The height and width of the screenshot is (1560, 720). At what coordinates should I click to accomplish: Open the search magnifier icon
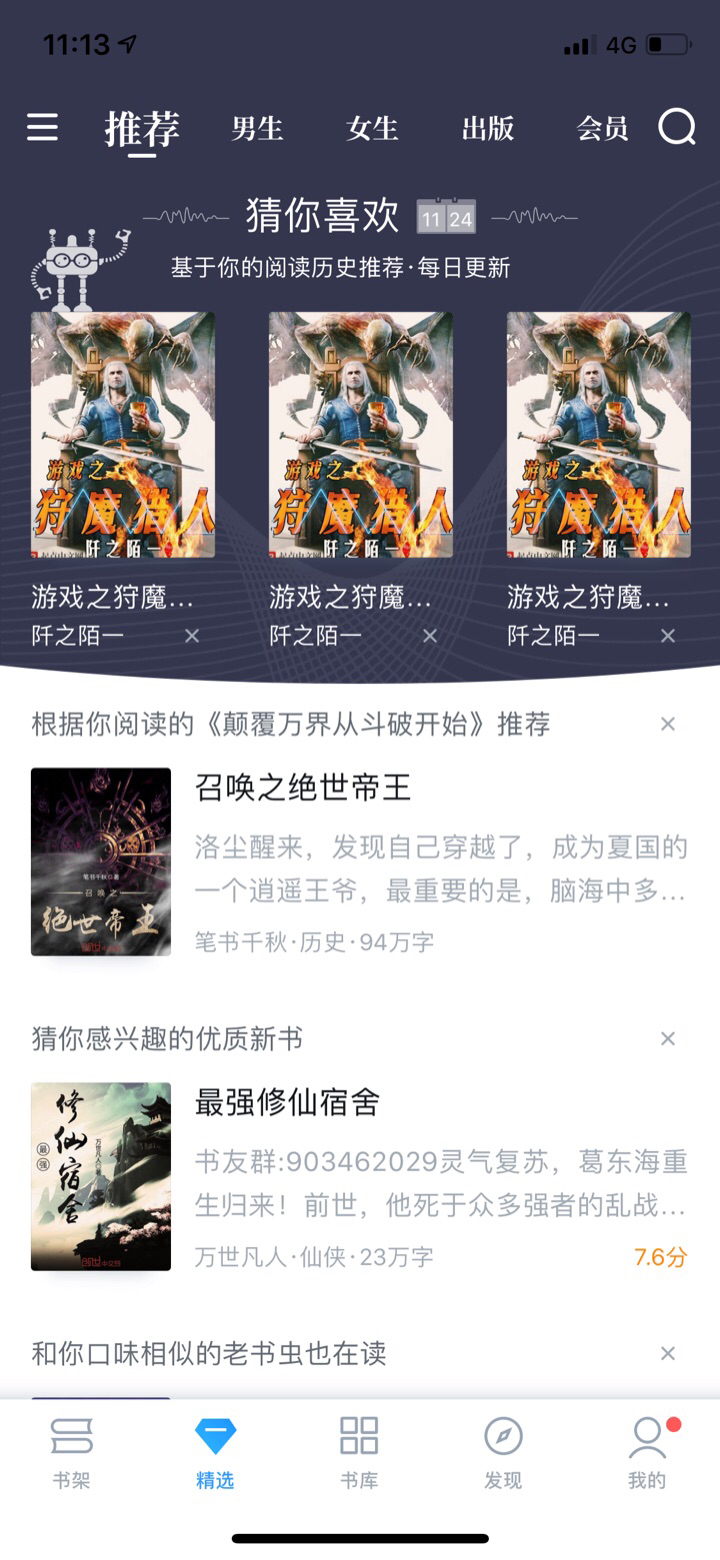[x=676, y=128]
